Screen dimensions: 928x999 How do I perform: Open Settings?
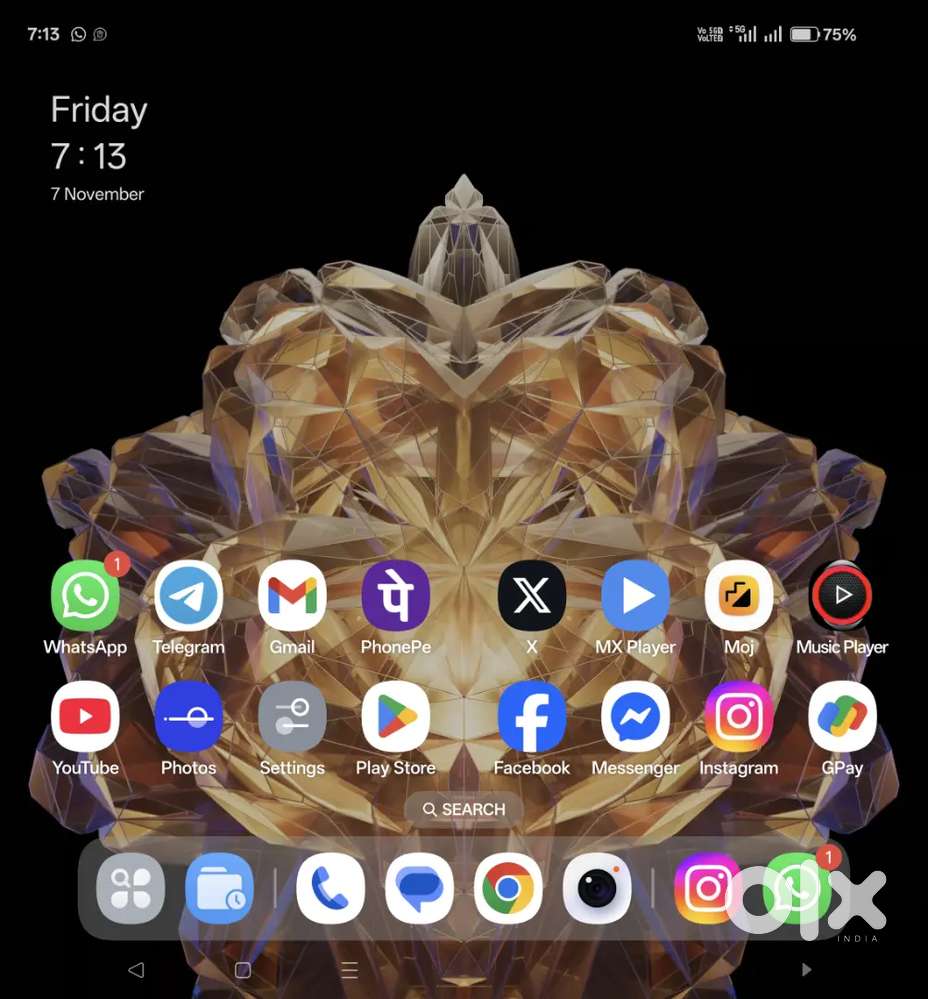pyautogui.click(x=292, y=716)
